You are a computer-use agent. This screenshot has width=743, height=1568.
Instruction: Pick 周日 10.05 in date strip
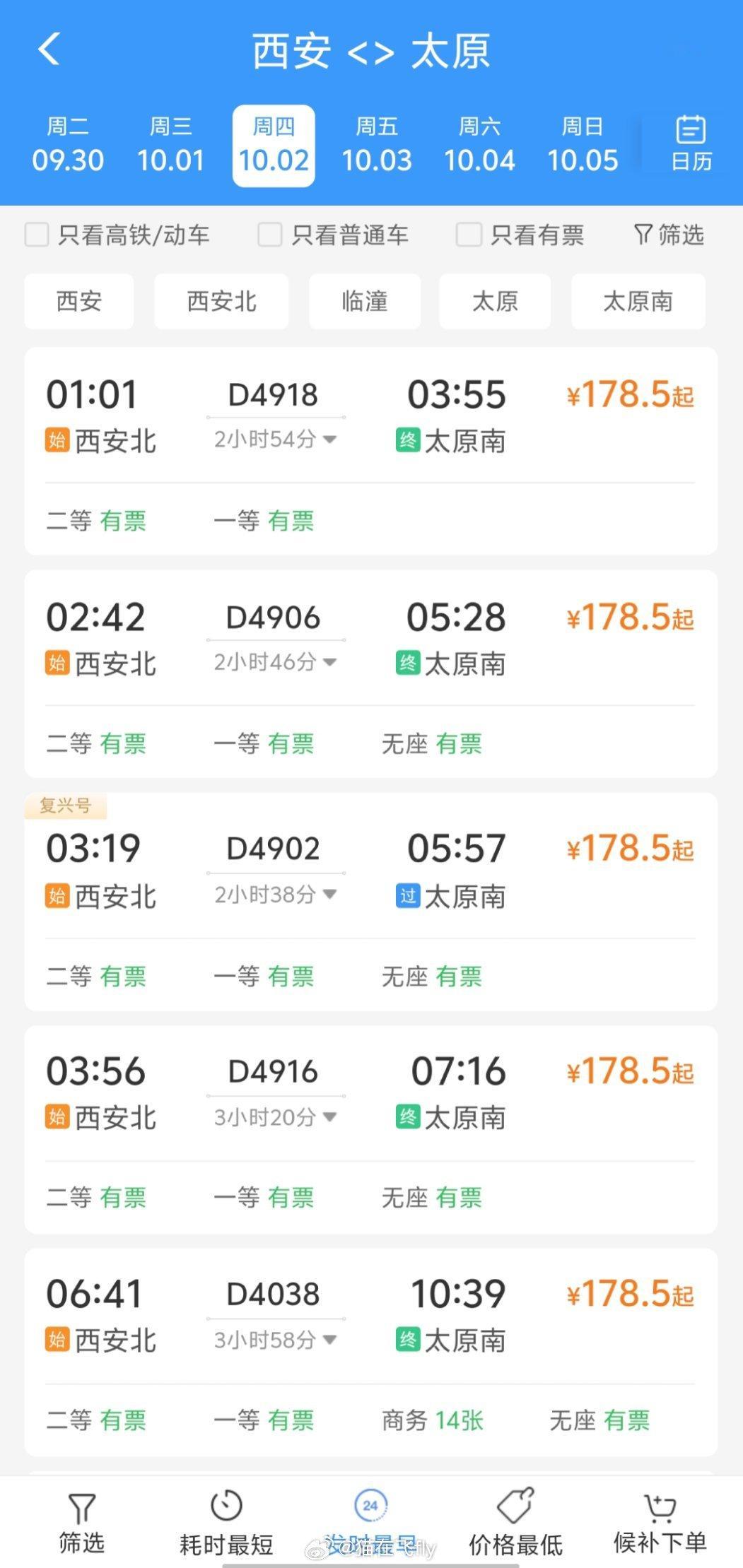[x=583, y=146]
